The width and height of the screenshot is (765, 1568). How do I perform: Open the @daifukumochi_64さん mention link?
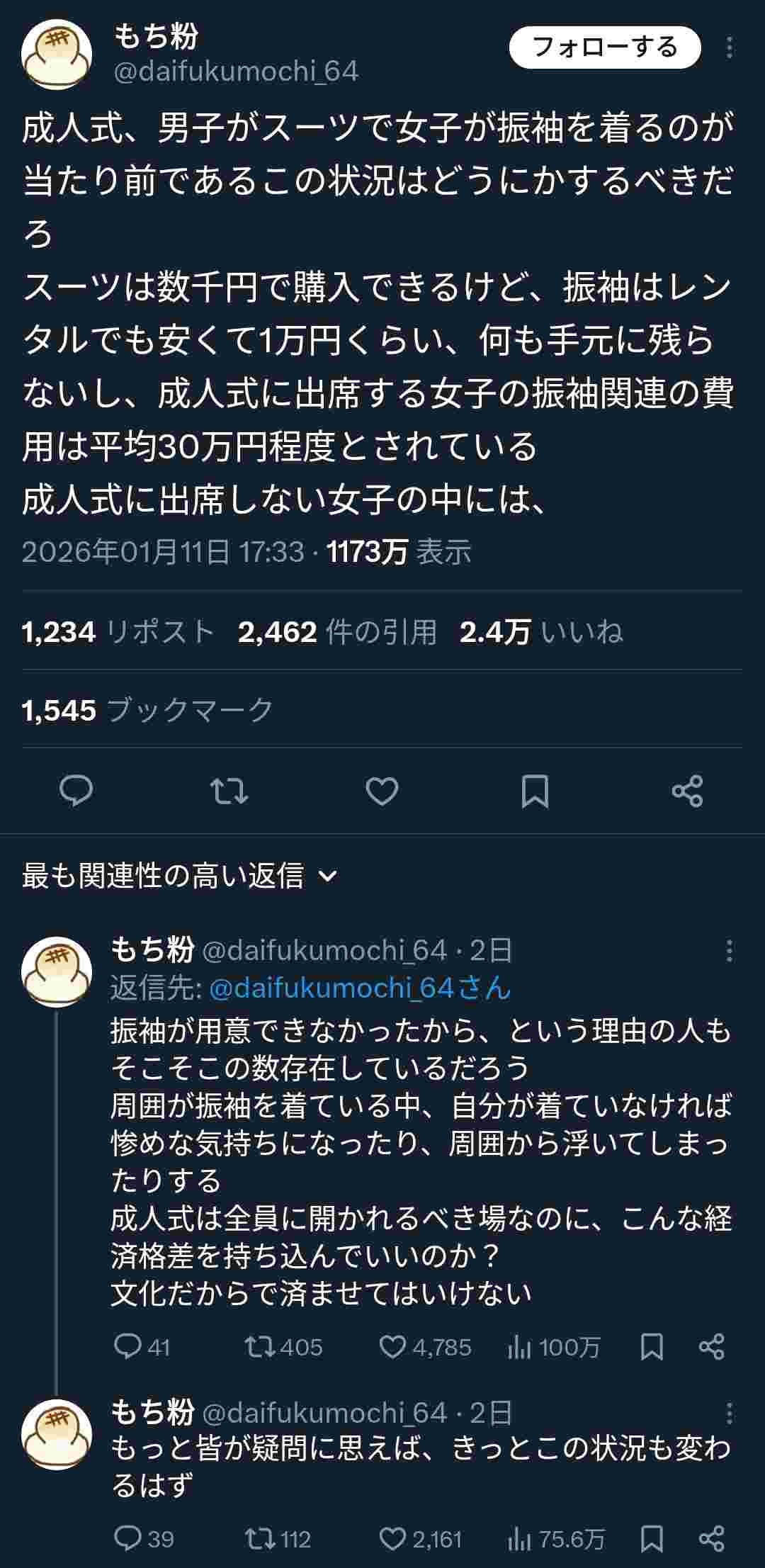click(360, 988)
